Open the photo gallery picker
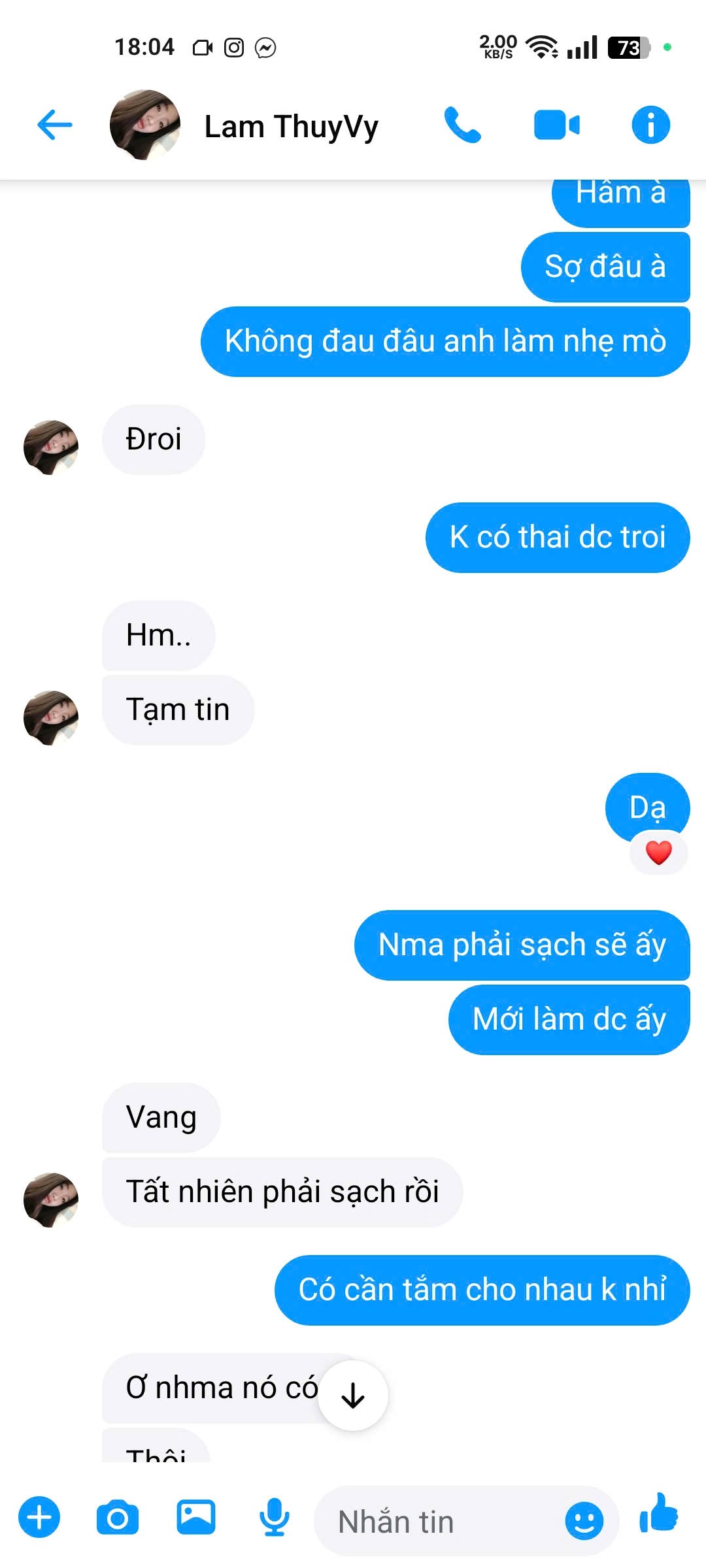 point(196,1517)
